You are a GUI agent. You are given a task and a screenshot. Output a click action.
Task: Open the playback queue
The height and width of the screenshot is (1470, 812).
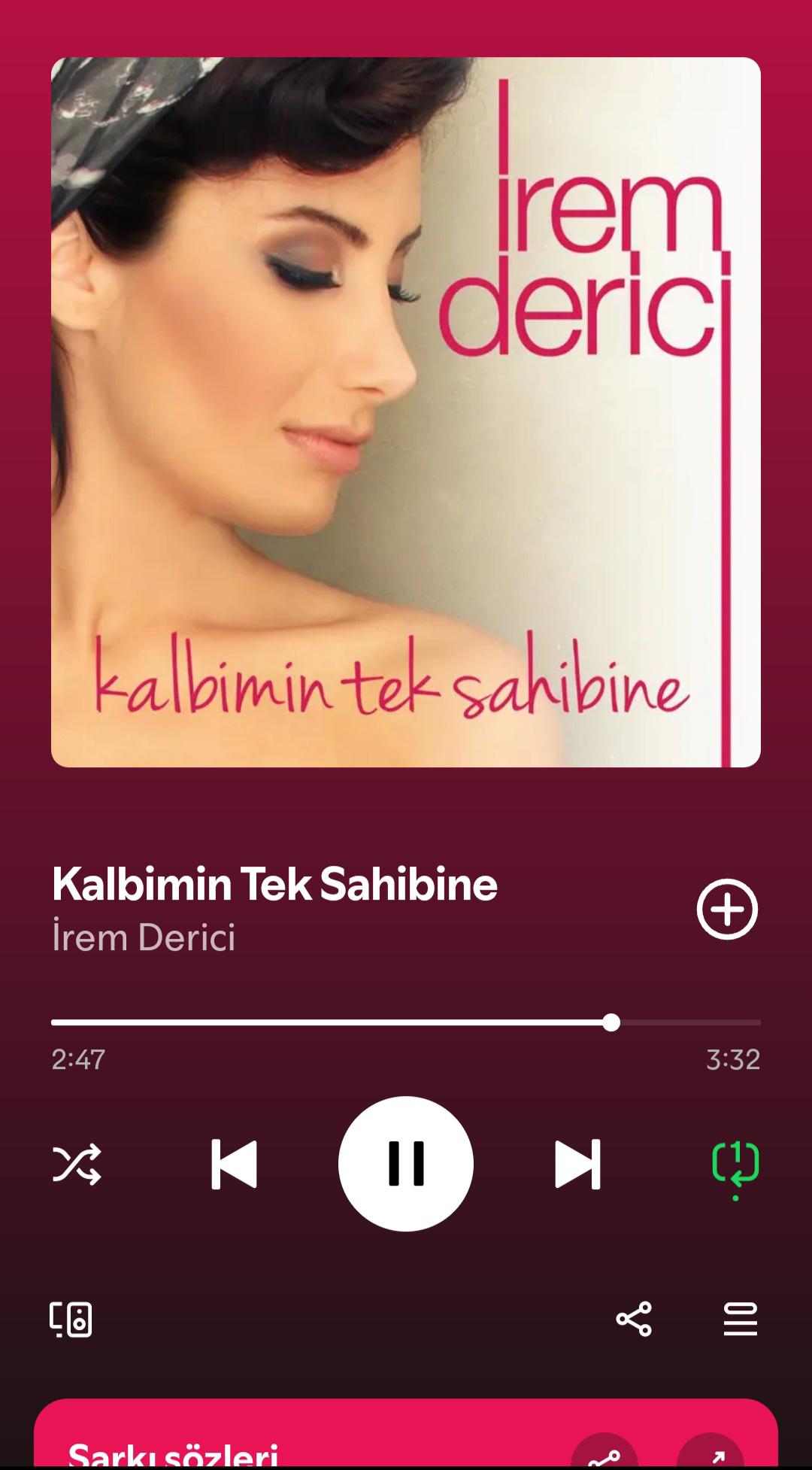pos(741,1319)
